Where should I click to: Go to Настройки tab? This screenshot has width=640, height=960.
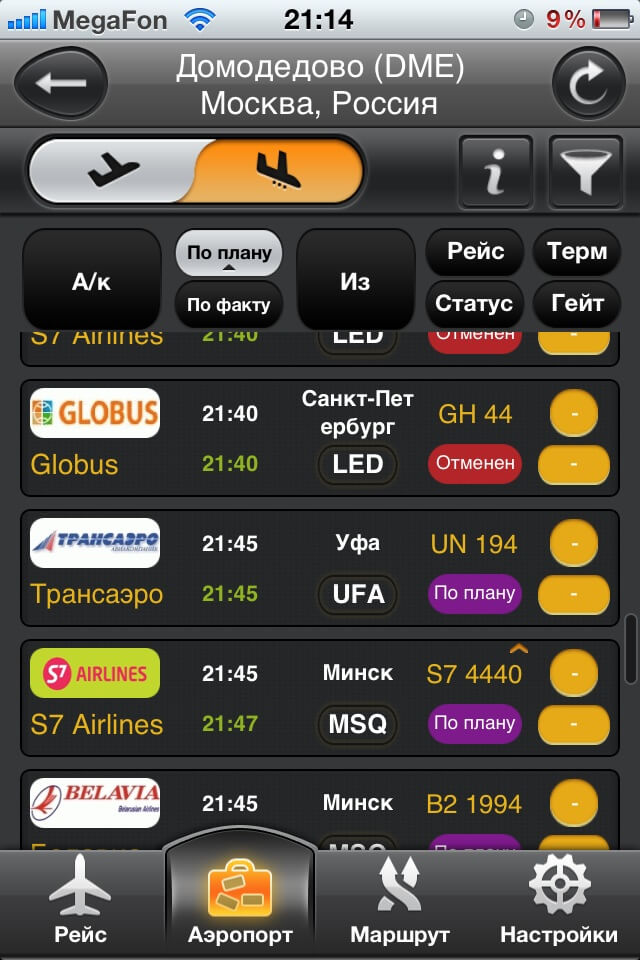pos(559,903)
